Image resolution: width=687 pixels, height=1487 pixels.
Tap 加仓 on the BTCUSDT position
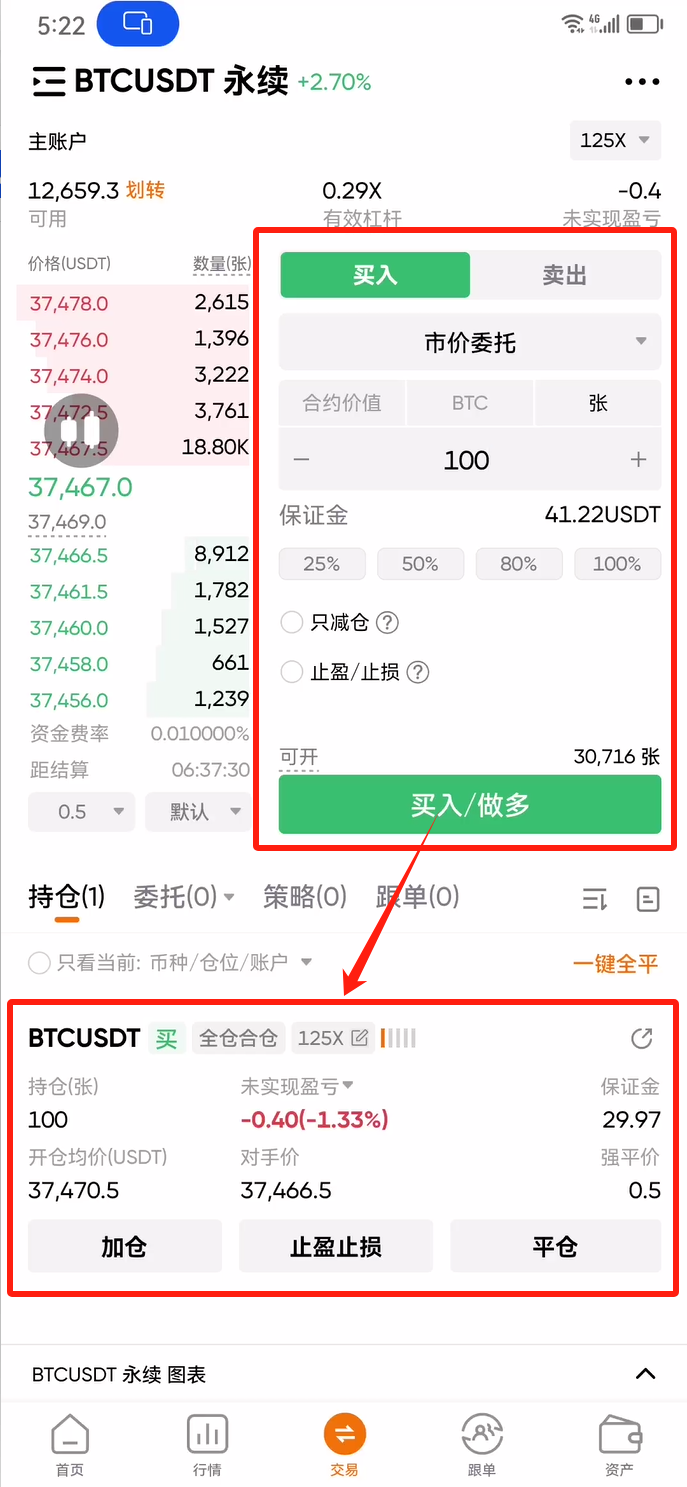124,1247
